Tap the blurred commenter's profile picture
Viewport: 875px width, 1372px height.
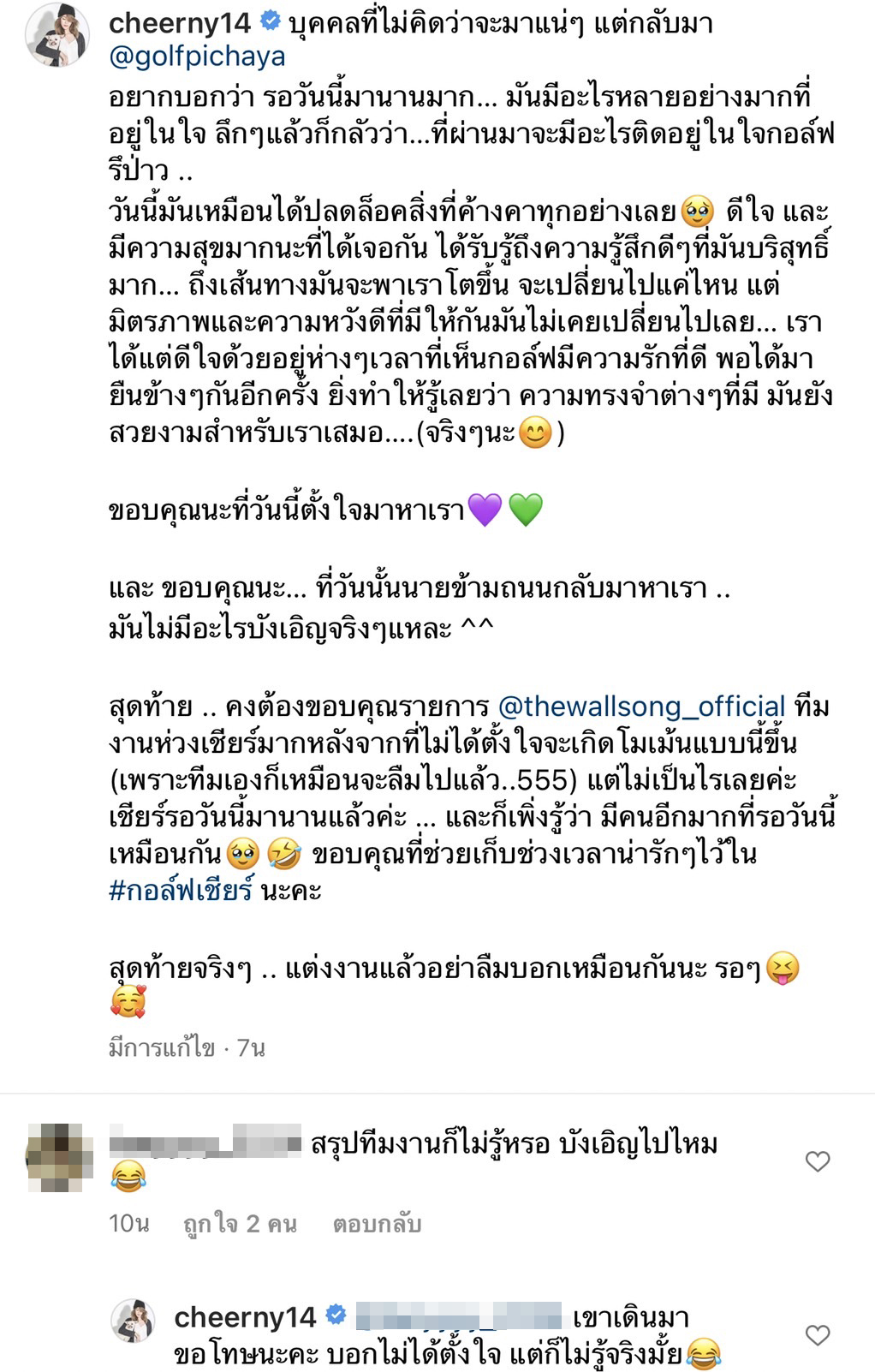pos(59,1159)
